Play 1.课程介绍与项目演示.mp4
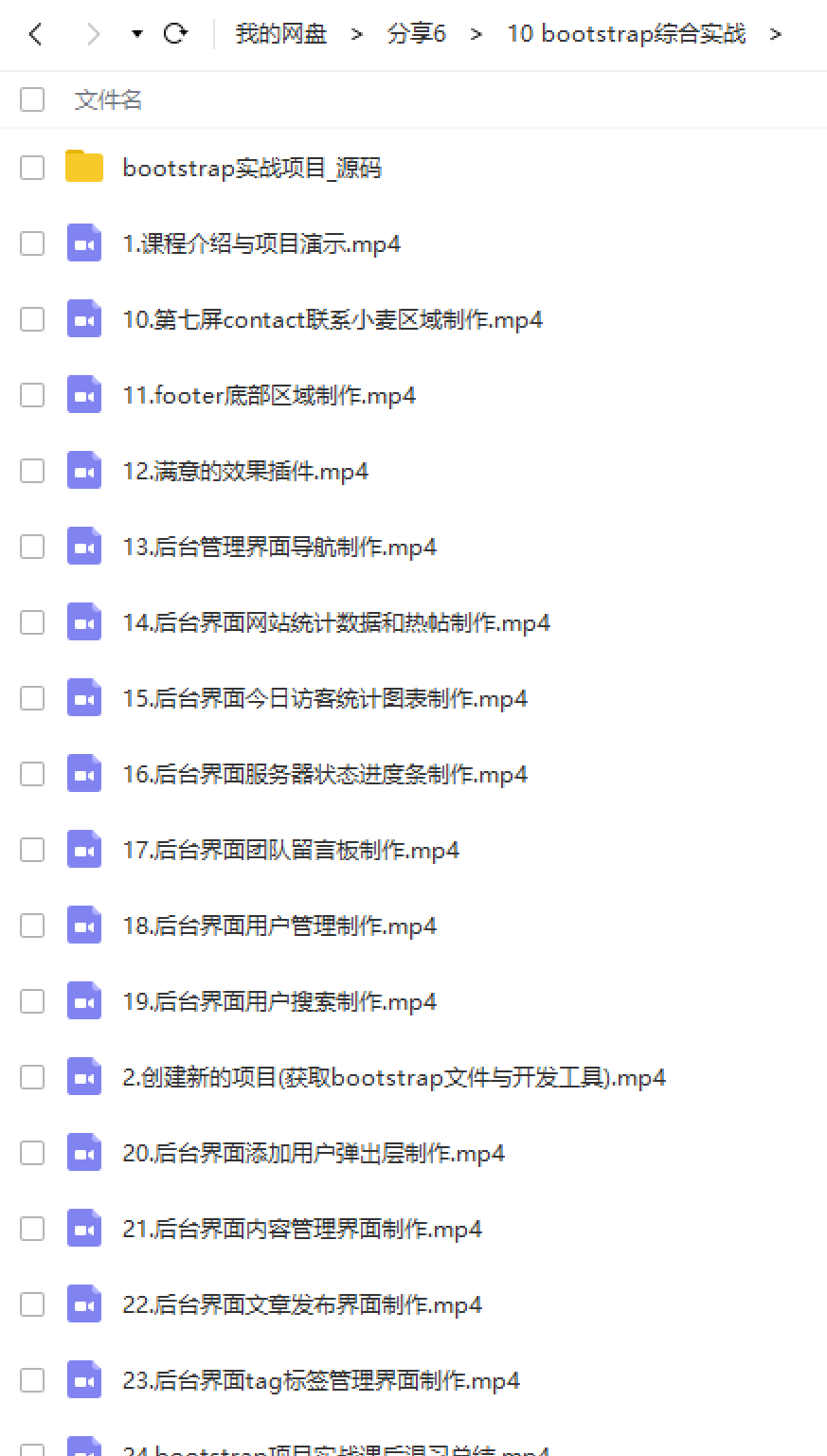 261,244
